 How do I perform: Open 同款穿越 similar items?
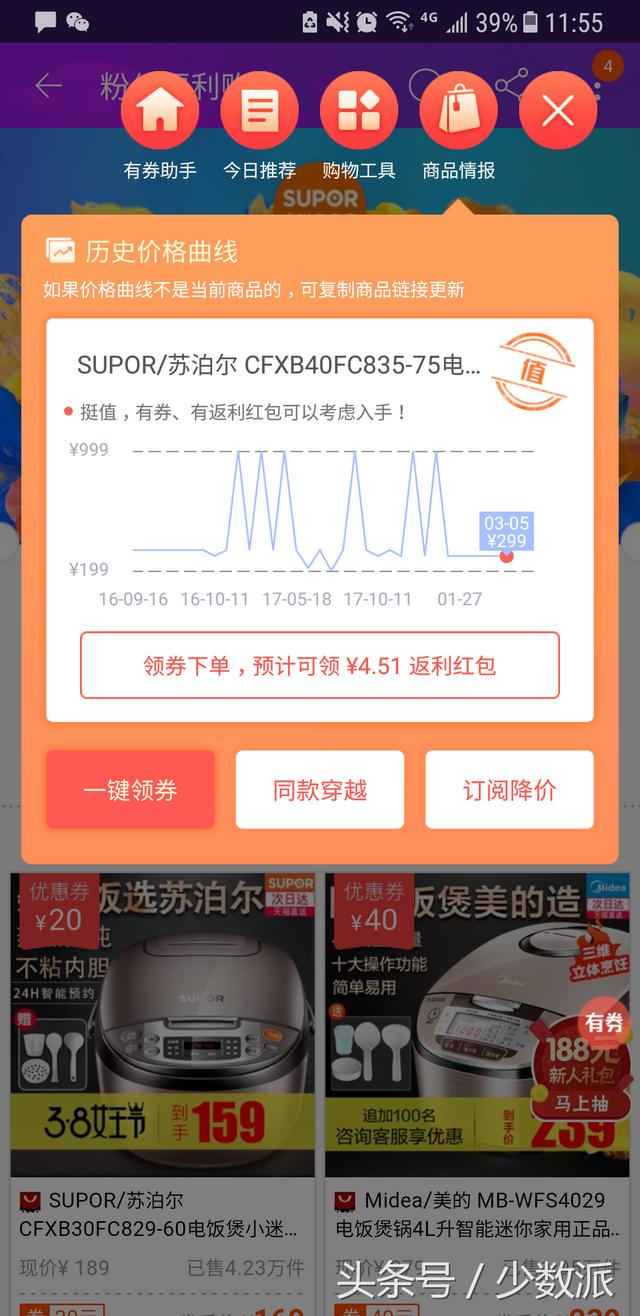pos(320,790)
